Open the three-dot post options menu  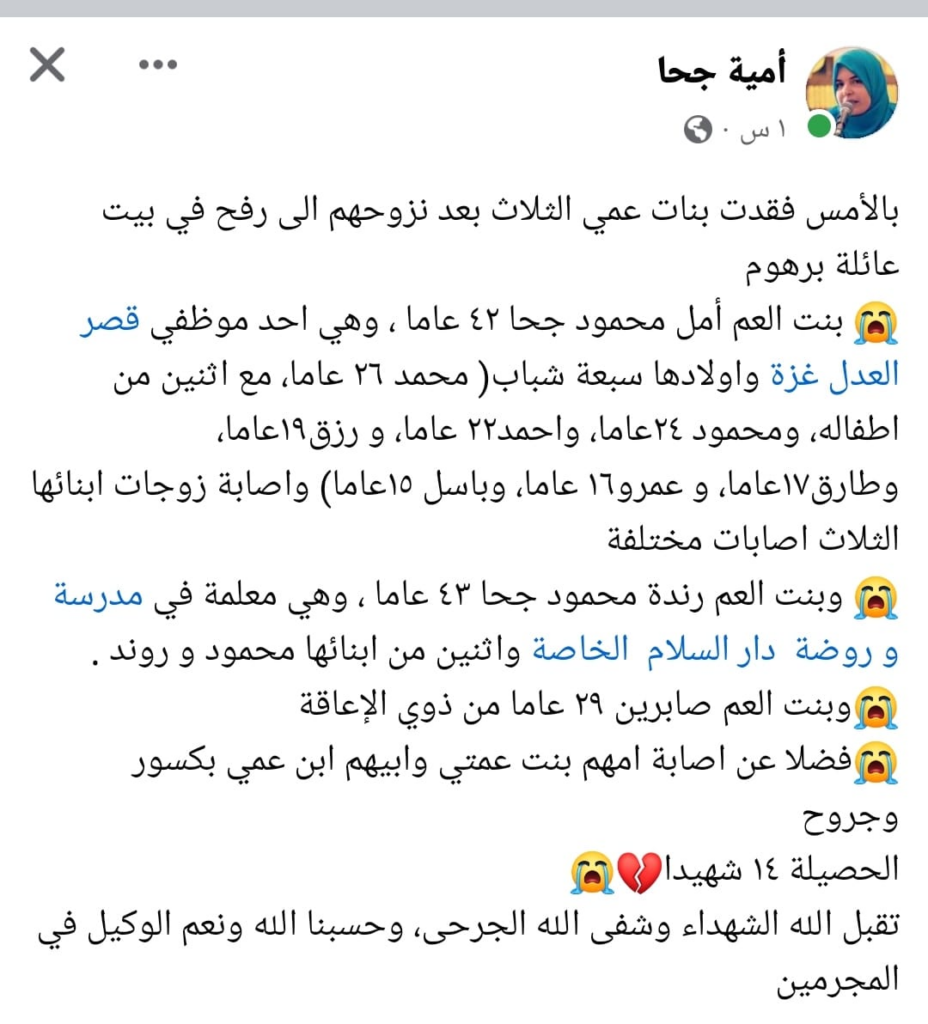[x=157, y=66]
